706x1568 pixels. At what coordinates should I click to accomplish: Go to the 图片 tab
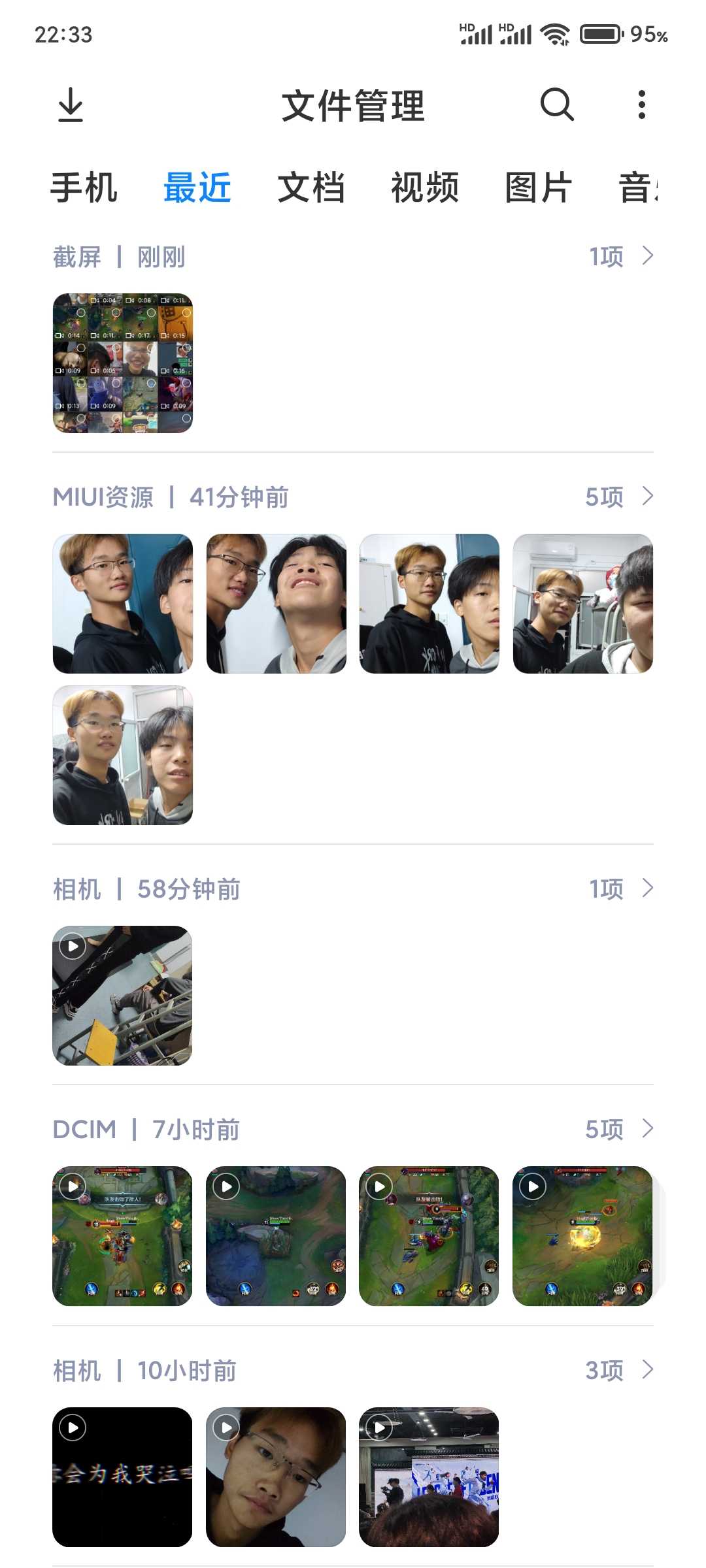click(x=539, y=188)
